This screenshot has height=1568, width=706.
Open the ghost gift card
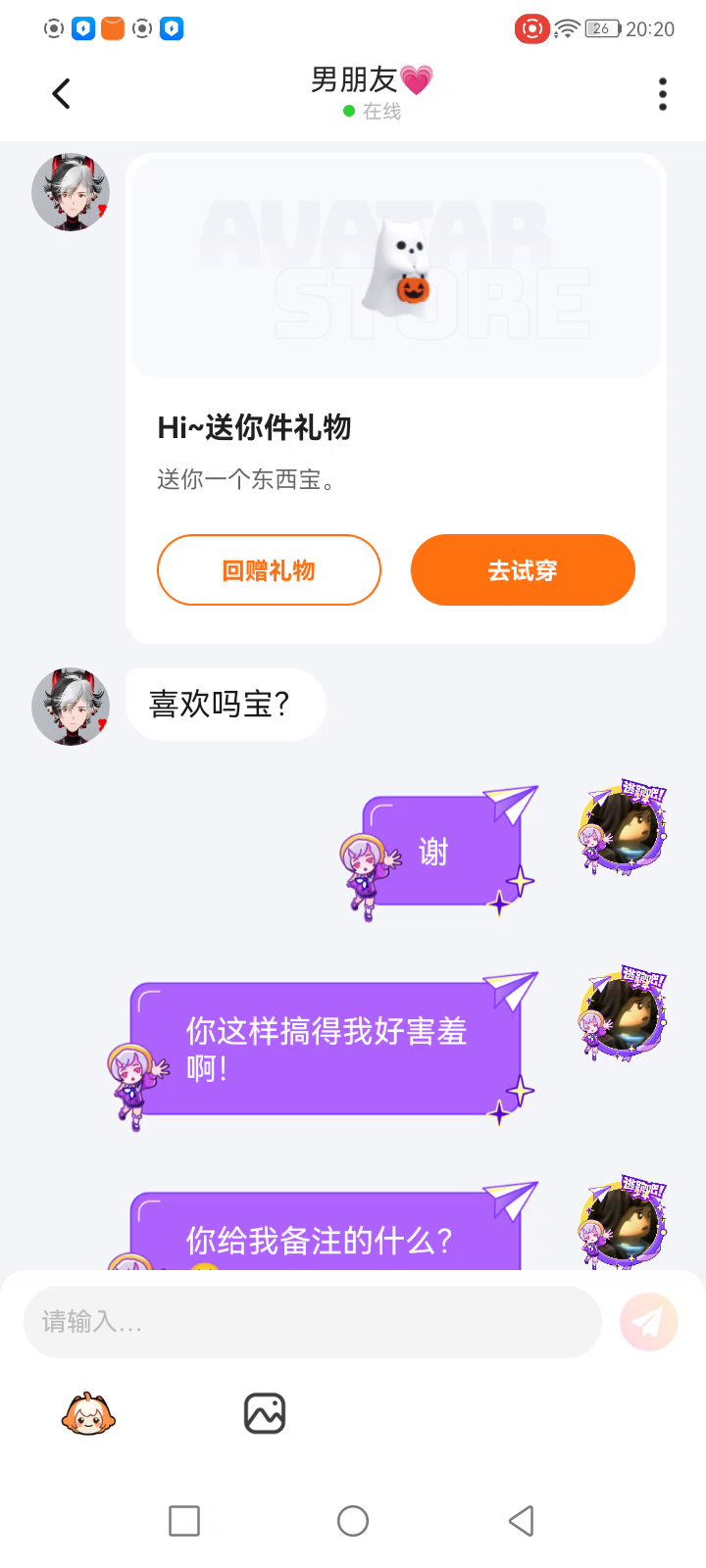coord(396,267)
